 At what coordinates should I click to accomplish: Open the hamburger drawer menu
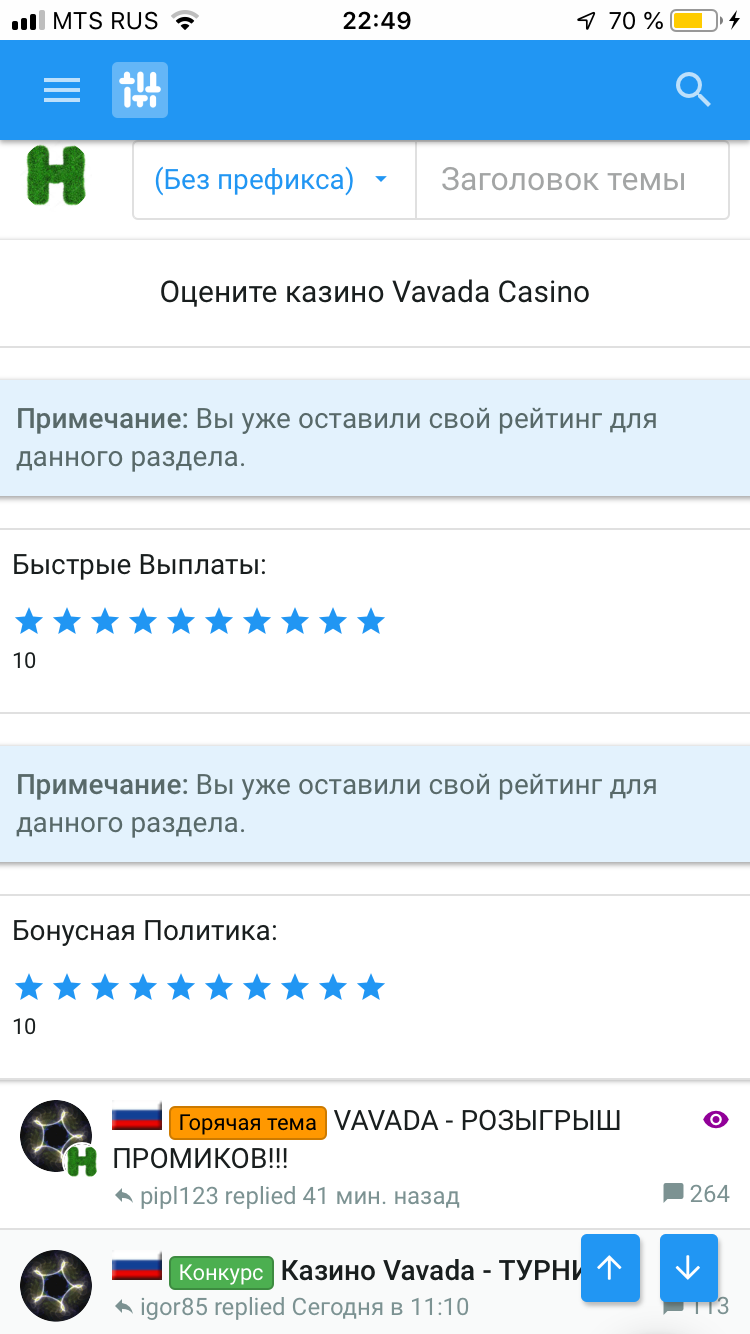62,90
